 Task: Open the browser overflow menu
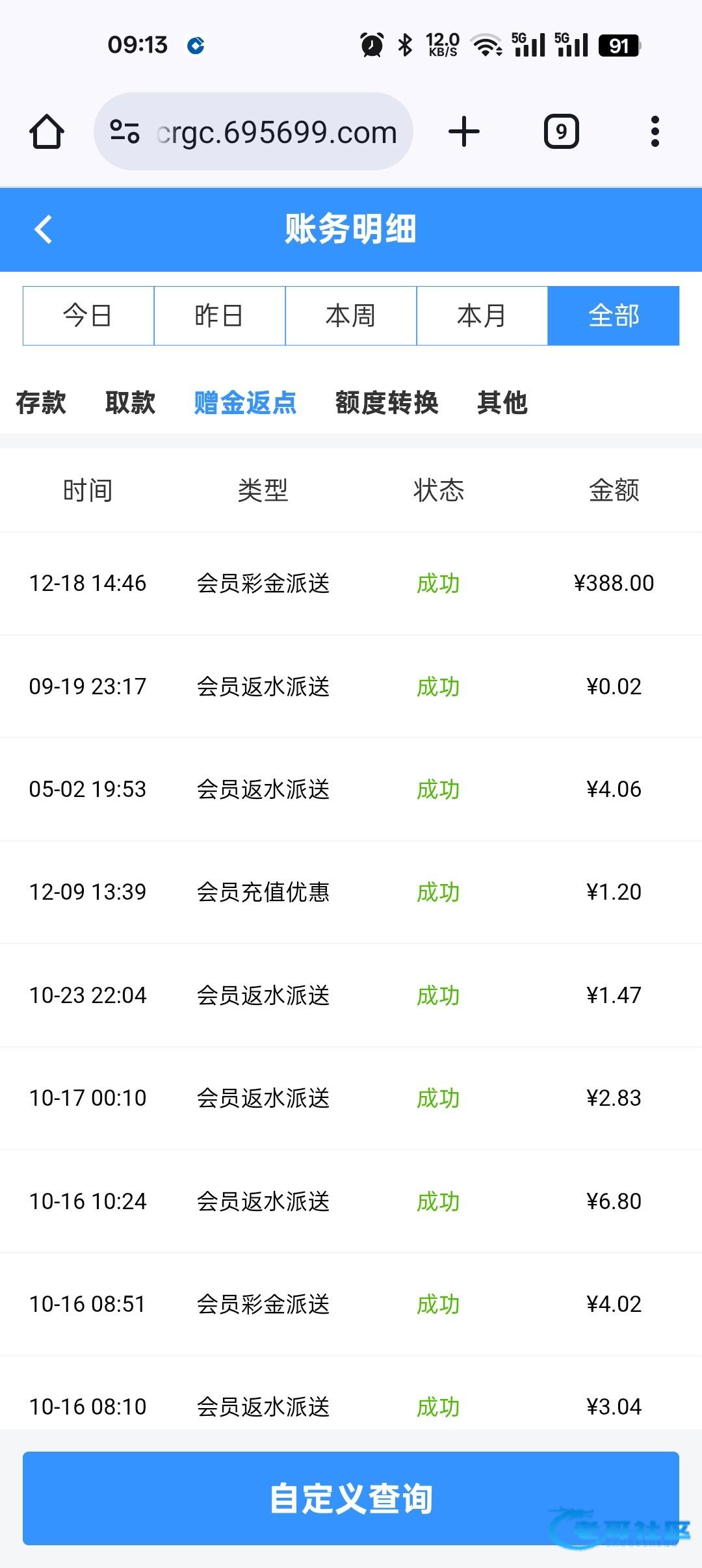tap(655, 132)
